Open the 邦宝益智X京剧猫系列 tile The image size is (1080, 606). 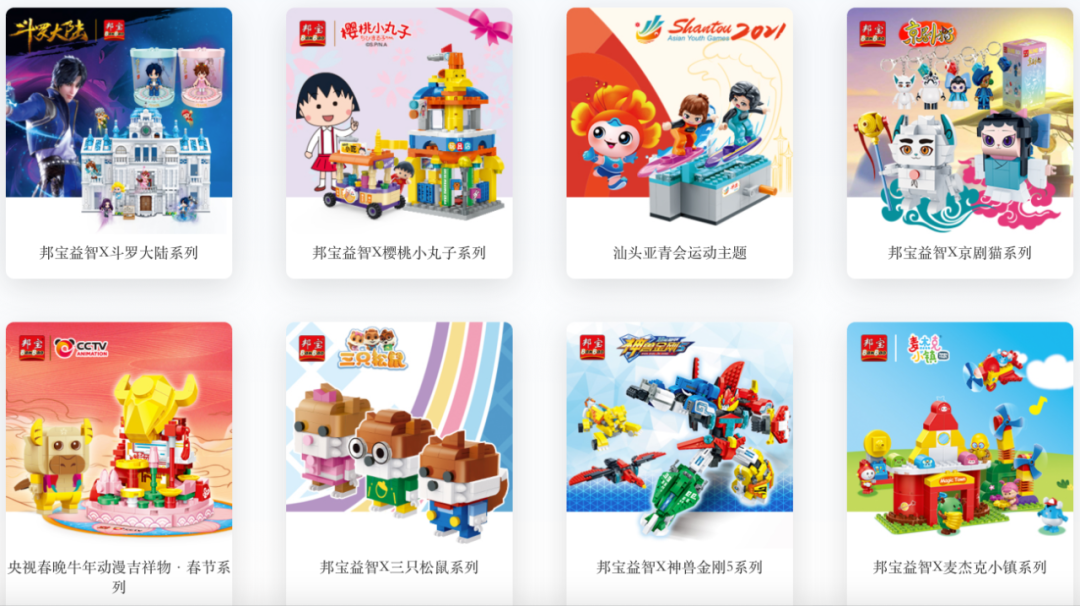pos(959,143)
